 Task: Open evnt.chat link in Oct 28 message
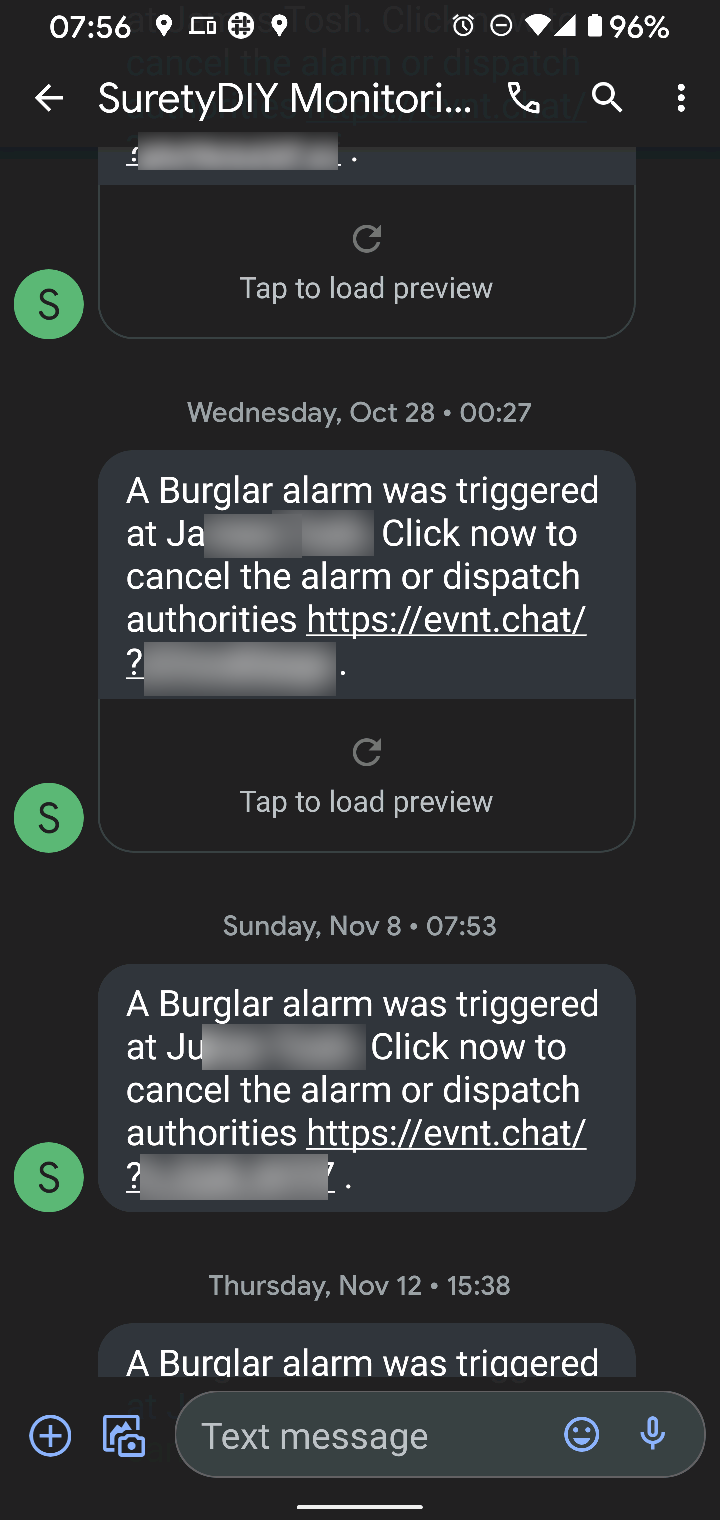[446, 620]
